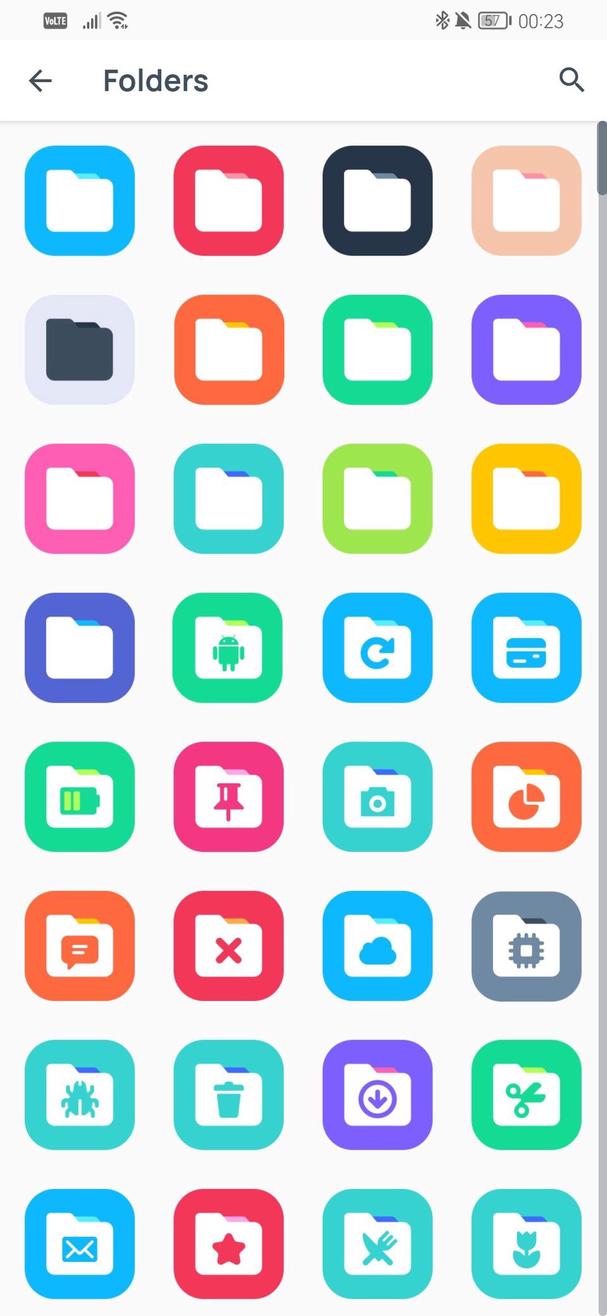Image resolution: width=607 pixels, height=1316 pixels.
Task: Tap the teal trash bin folder icon
Action: (x=228, y=1095)
